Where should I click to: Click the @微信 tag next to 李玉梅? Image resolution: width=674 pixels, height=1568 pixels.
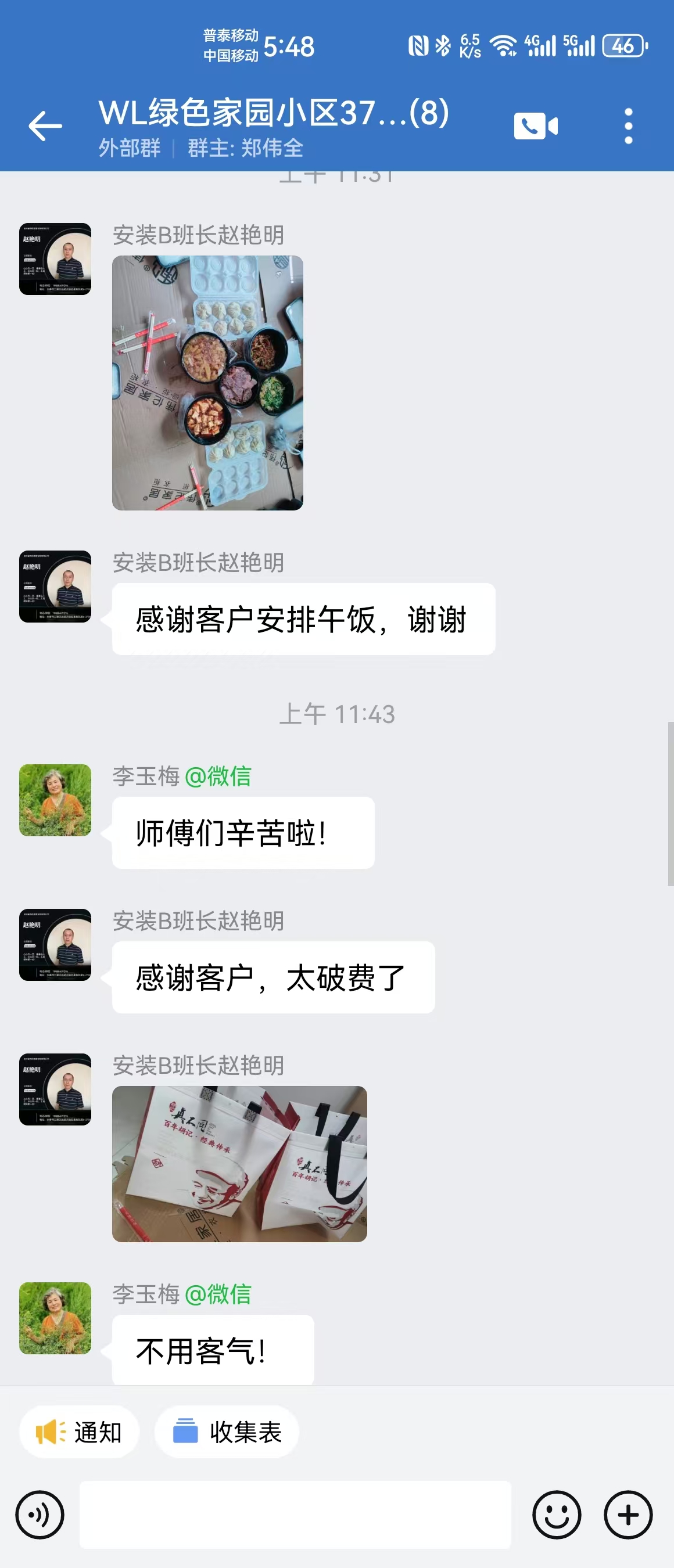click(x=219, y=776)
